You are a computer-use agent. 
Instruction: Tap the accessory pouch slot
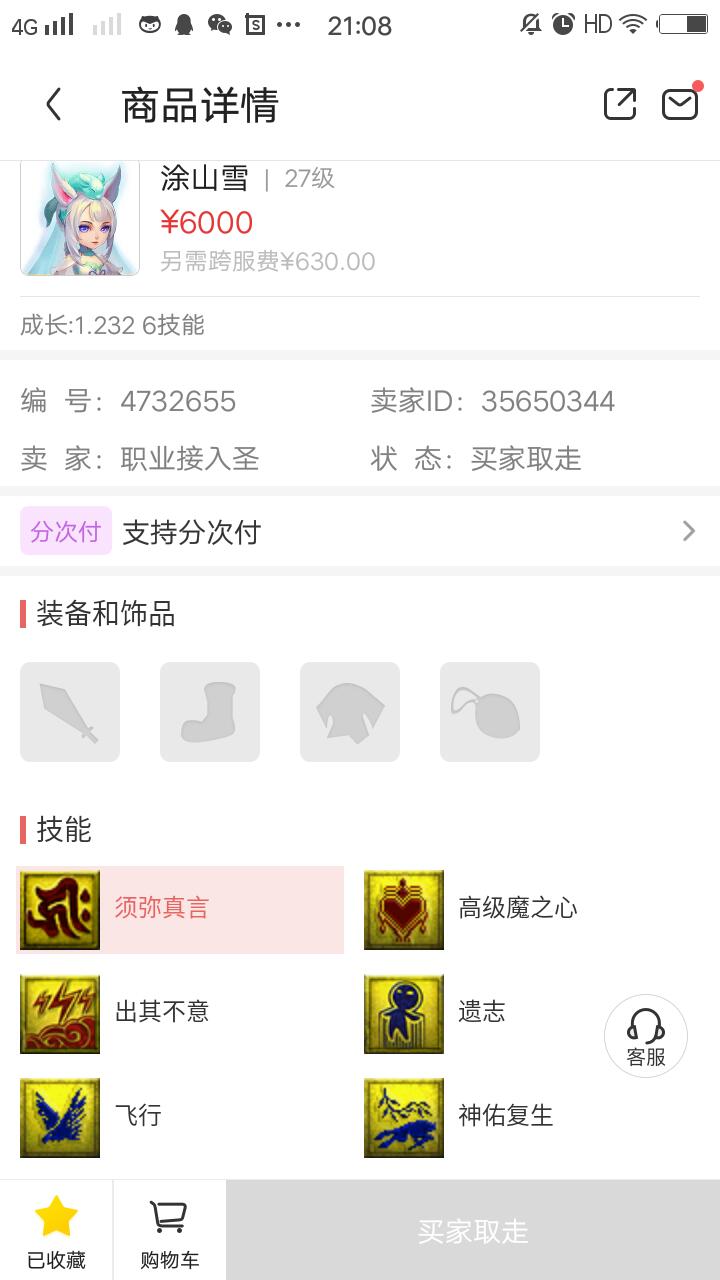pyautogui.click(x=490, y=712)
